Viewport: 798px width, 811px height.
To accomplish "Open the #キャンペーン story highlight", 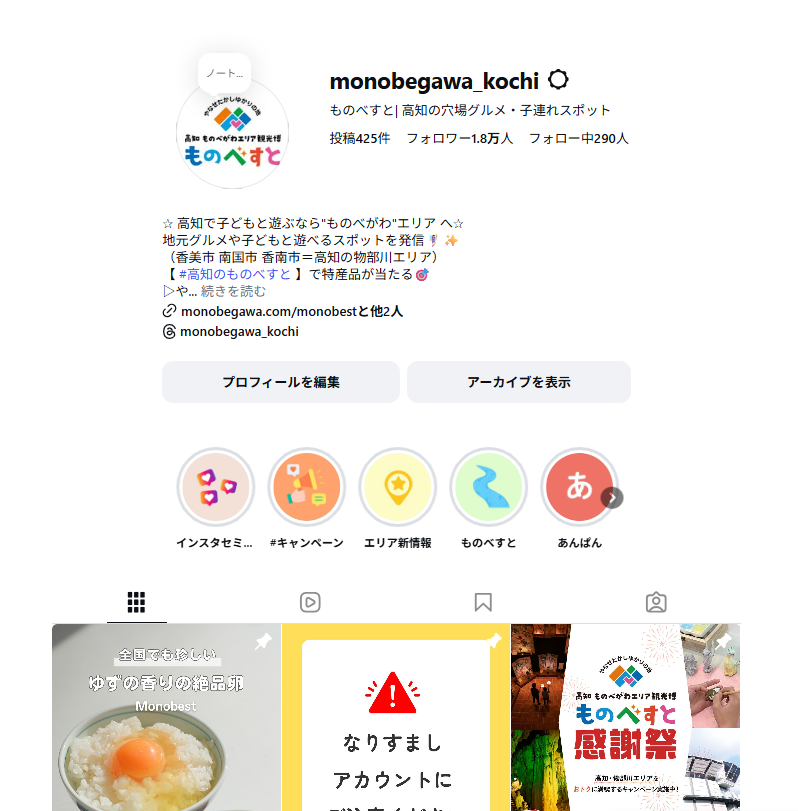I will coord(307,487).
